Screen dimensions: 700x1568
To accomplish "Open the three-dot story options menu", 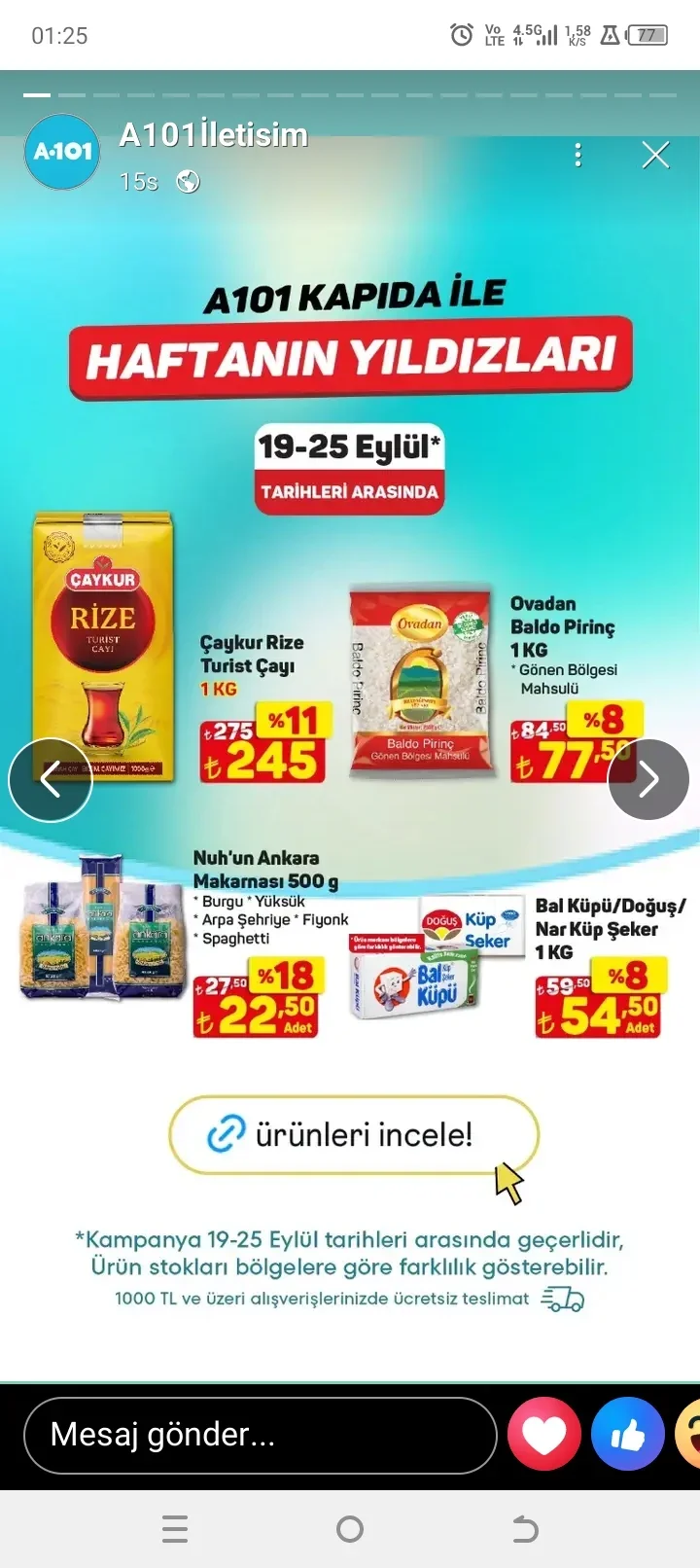I will coord(578,154).
